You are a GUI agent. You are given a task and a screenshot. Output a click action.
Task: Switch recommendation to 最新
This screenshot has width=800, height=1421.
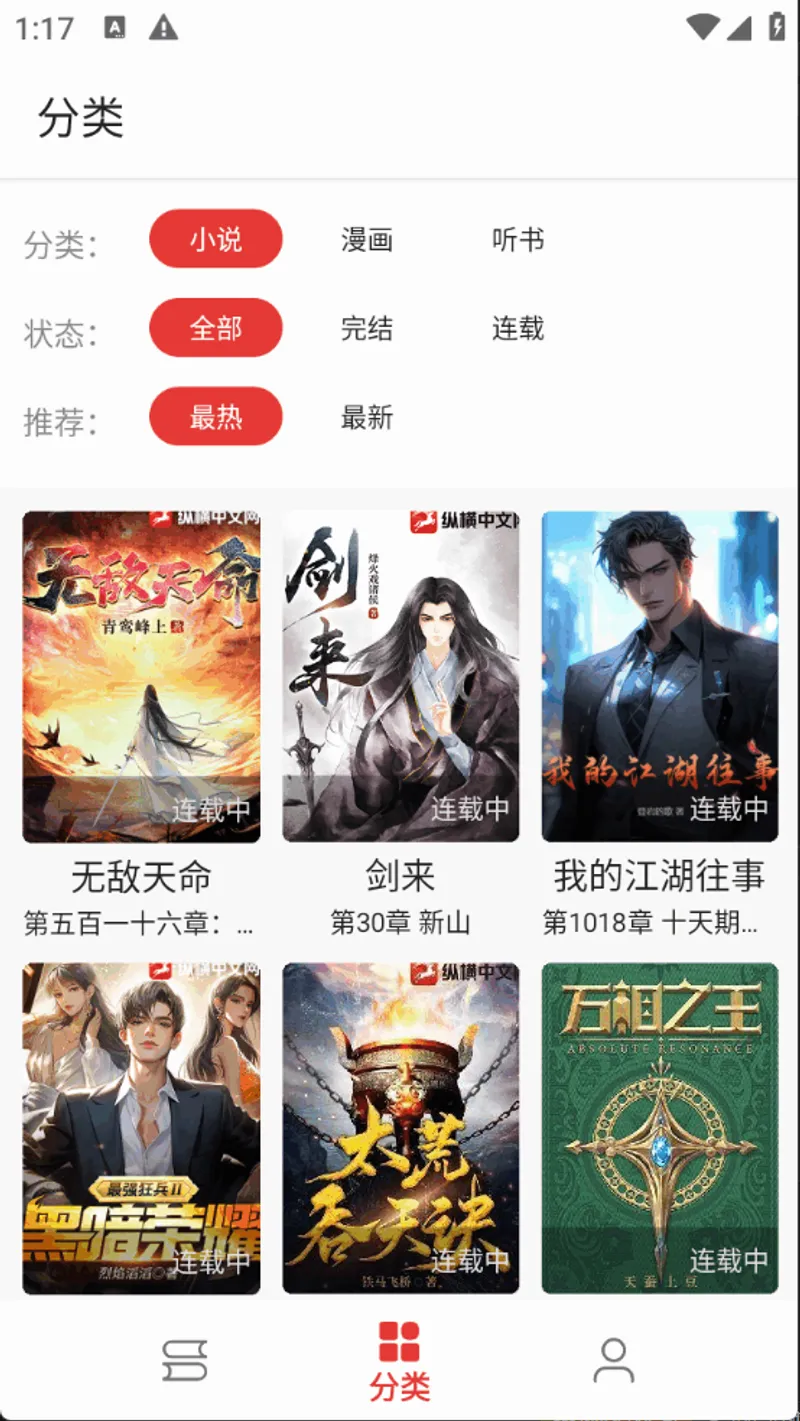[367, 416]
